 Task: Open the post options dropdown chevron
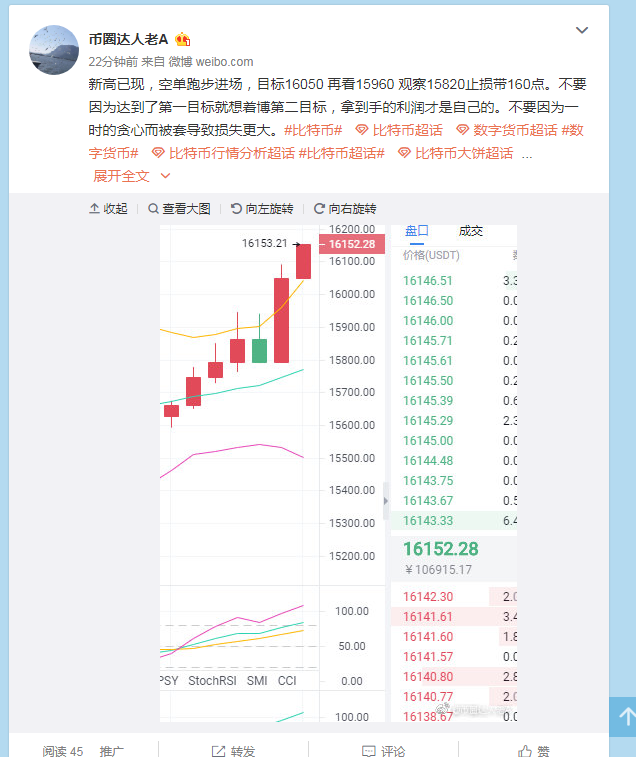point(582,31)
